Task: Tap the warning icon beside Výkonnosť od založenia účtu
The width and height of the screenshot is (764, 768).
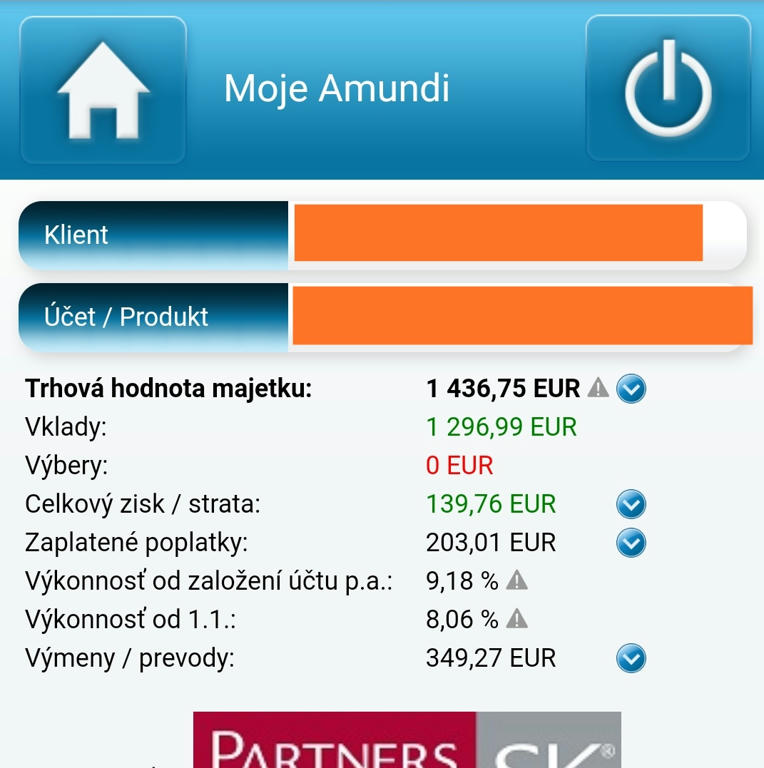Action: (x=515, y=581)
